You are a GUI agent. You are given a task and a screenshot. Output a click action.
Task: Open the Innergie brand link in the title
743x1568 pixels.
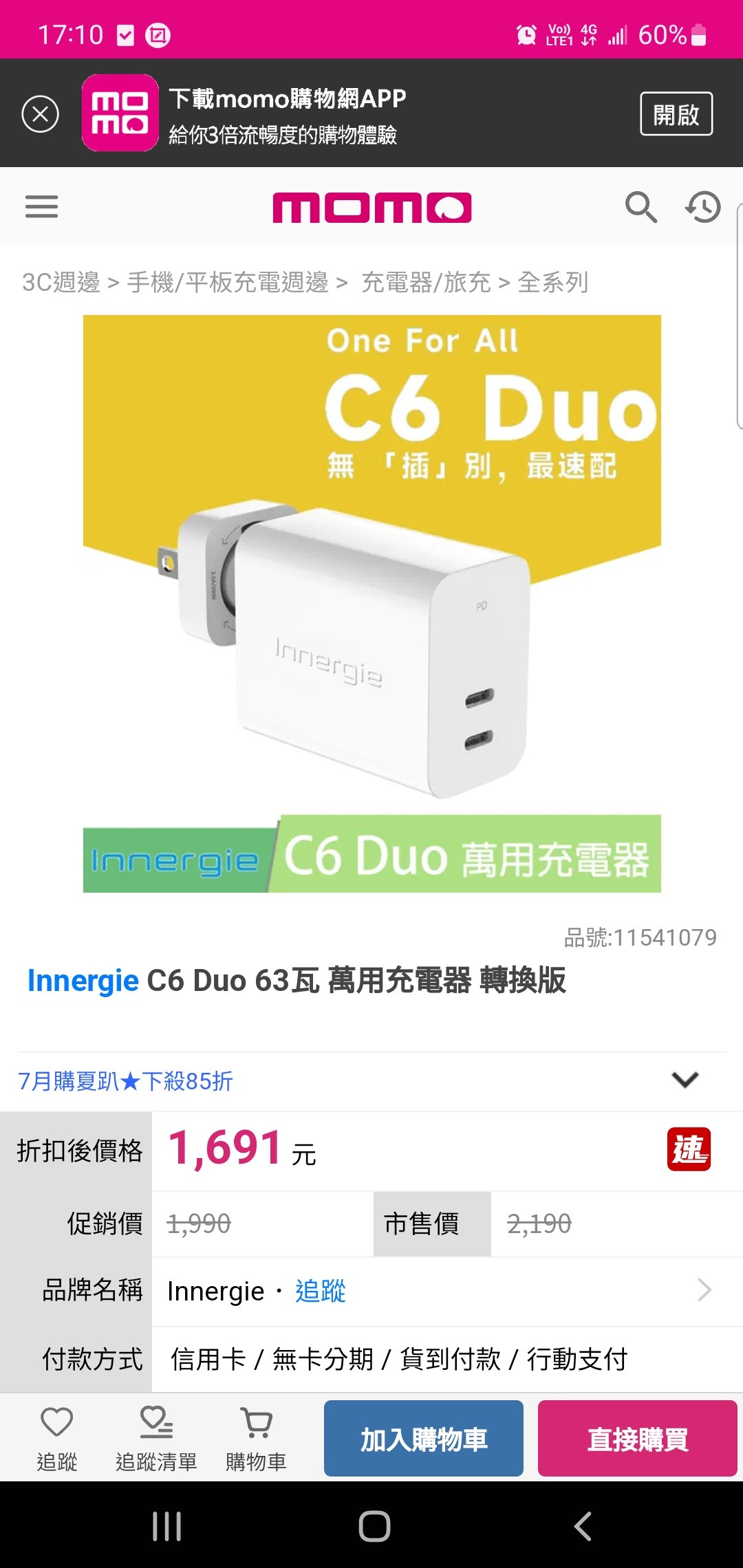pyautogui.click(x=83, y=980)
